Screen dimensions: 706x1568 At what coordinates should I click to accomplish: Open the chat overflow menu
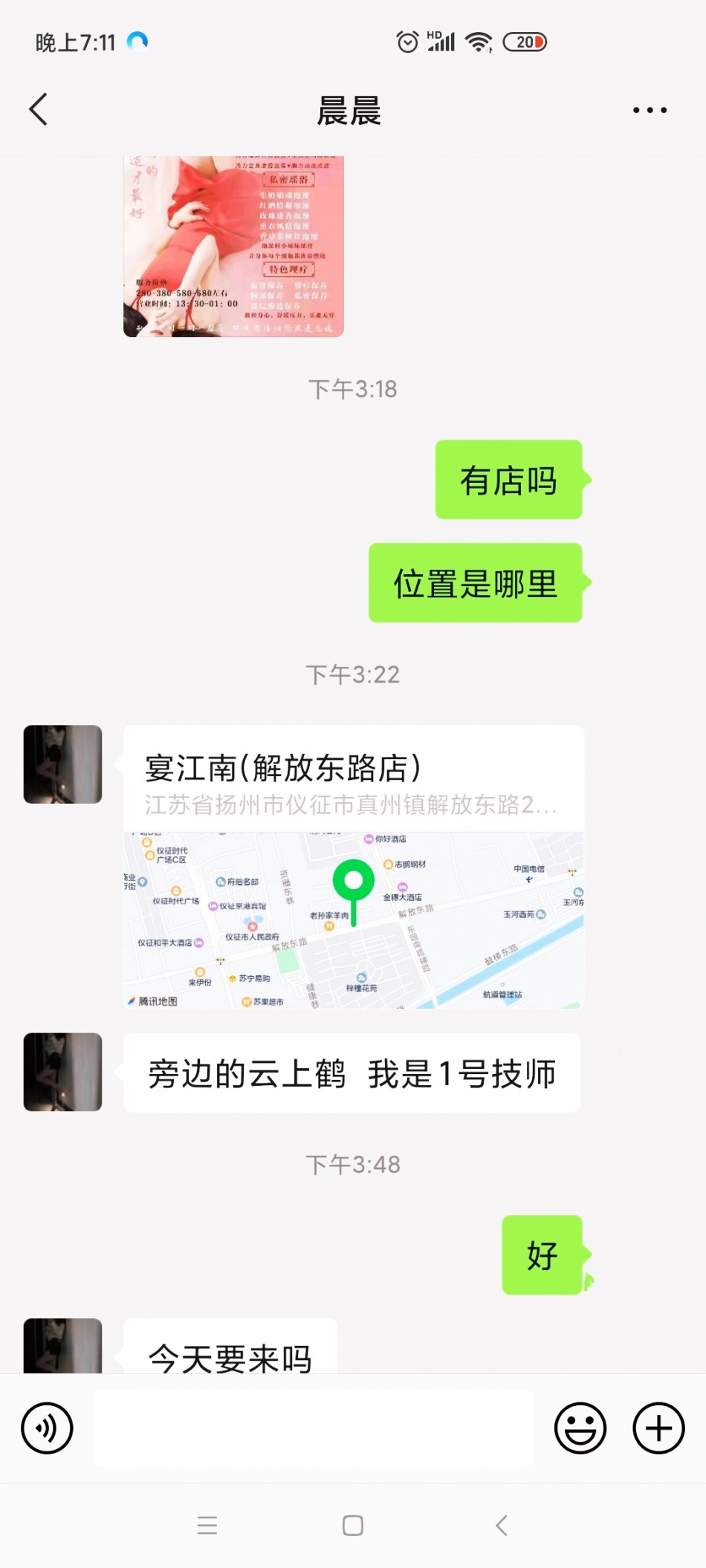pos(650,110)
